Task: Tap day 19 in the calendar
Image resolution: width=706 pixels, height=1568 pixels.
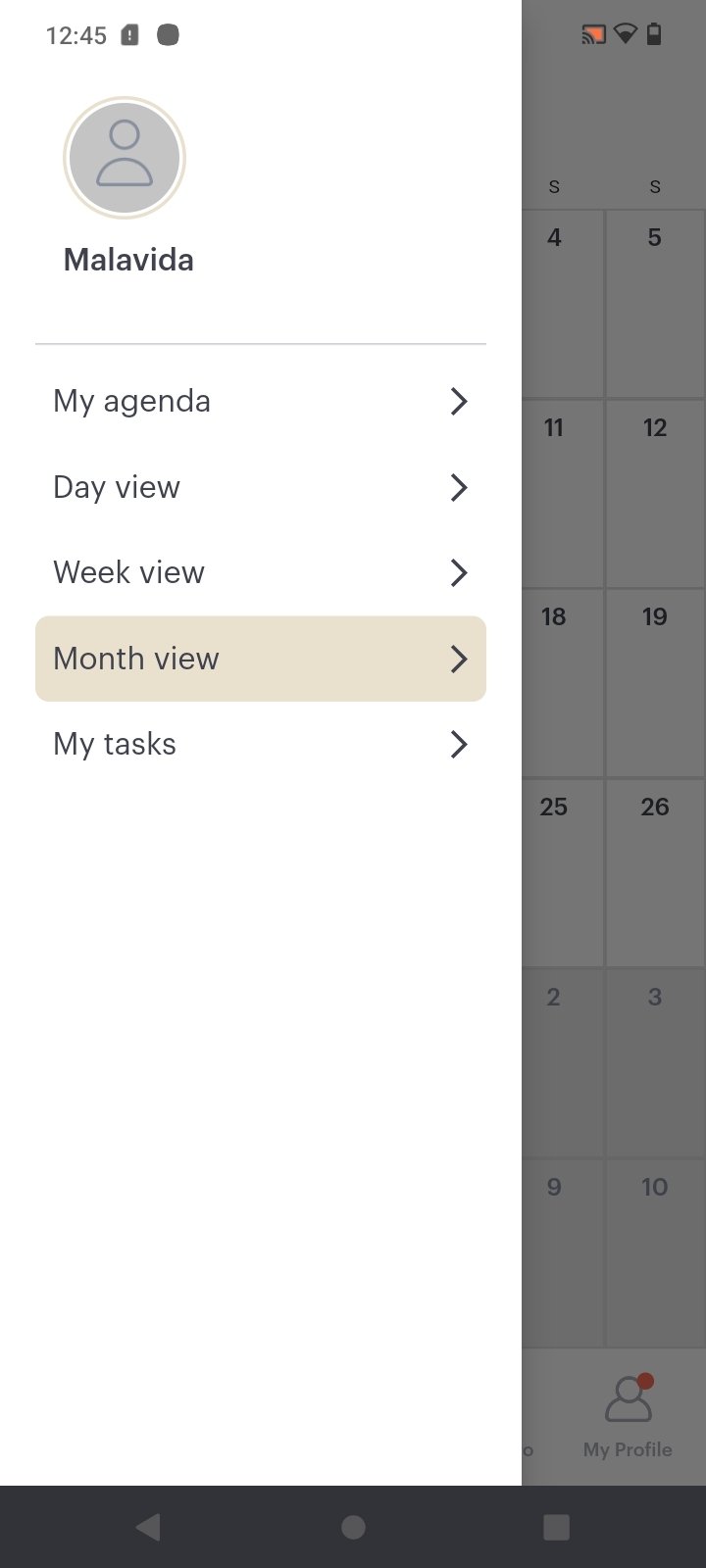Action: [655, 682]
